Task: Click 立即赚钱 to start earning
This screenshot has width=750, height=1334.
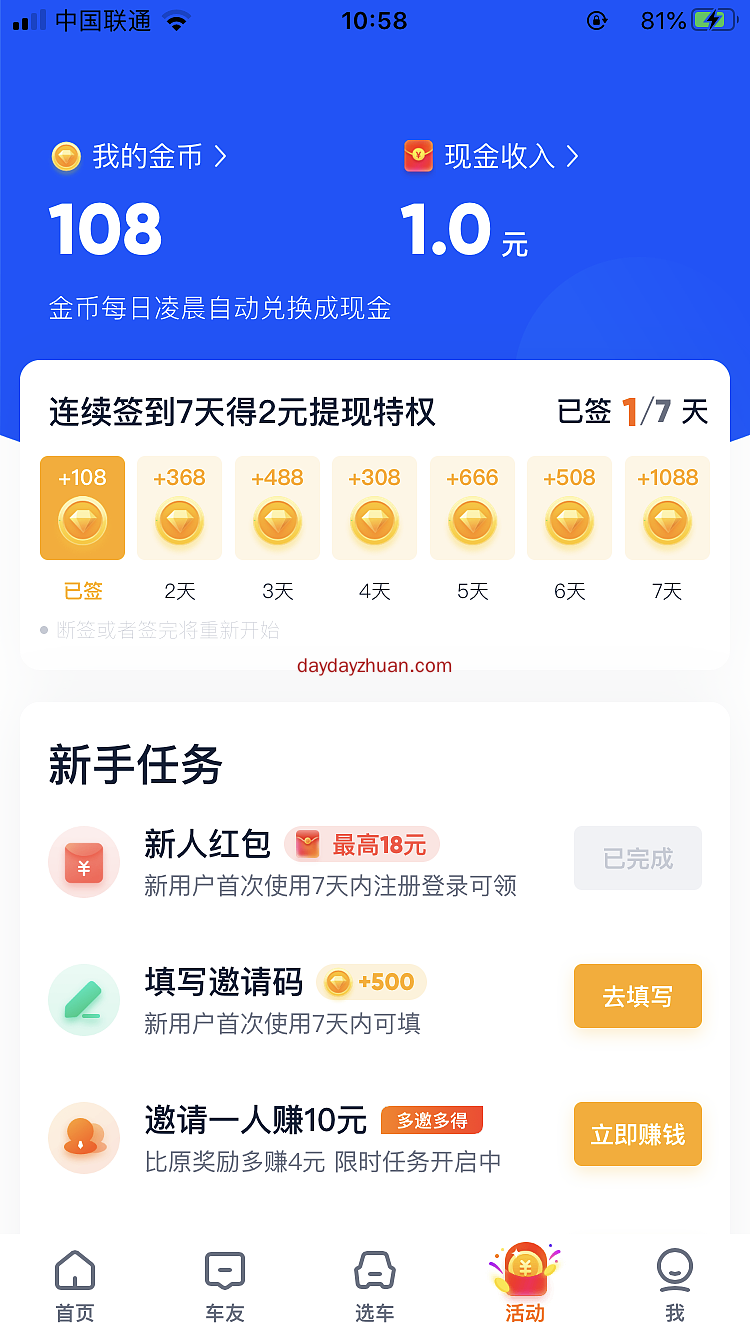Action: click(x=637, y=1134)
